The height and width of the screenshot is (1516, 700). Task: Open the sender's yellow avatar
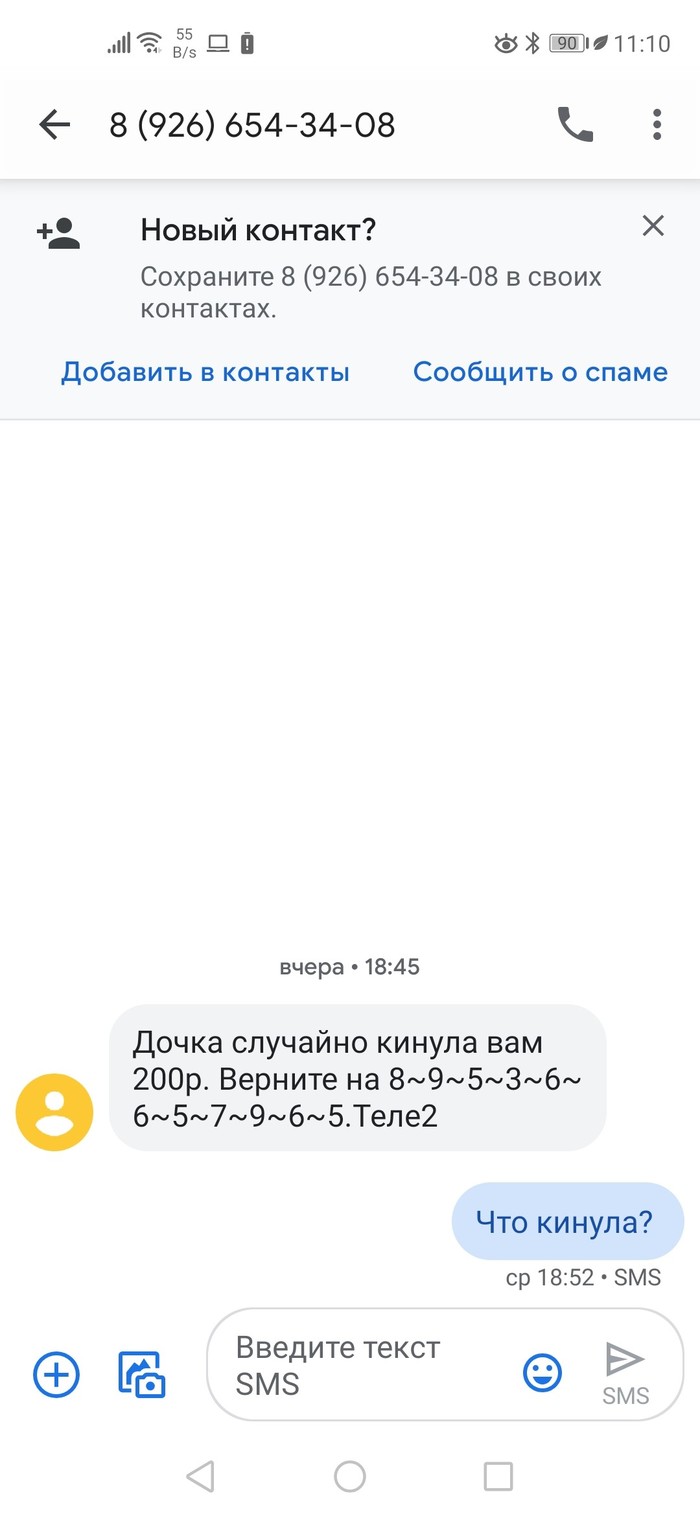(x=55, y=1112)
